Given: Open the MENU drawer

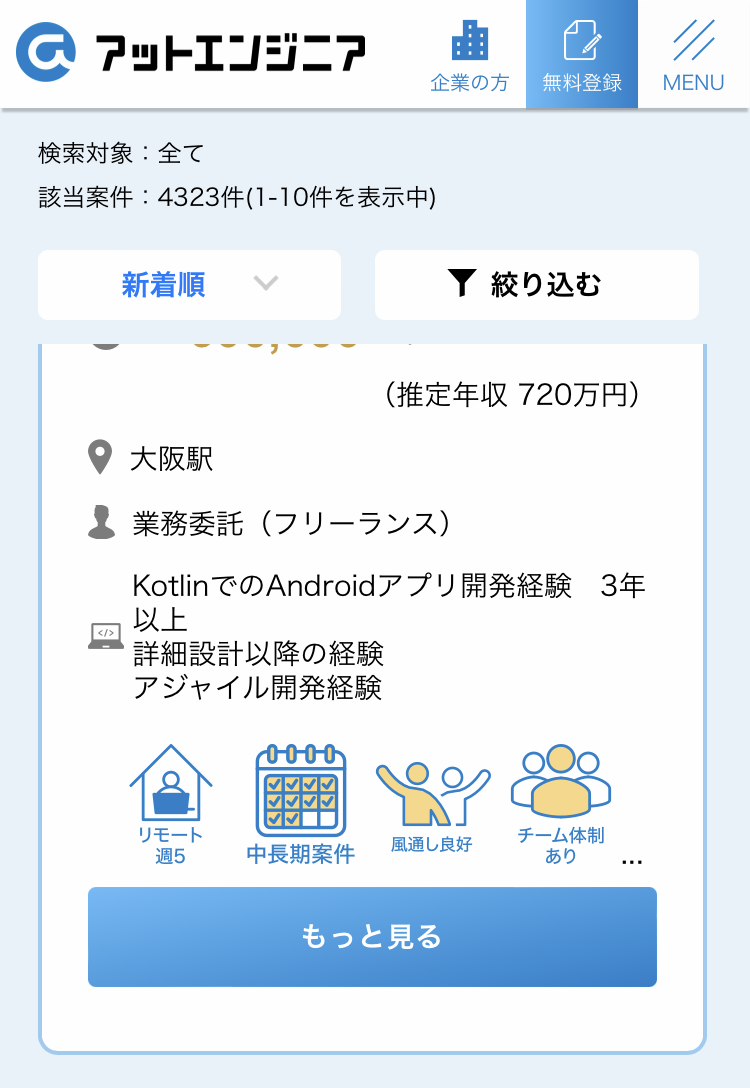Looking at the screenshot, I should pos(693,55).
